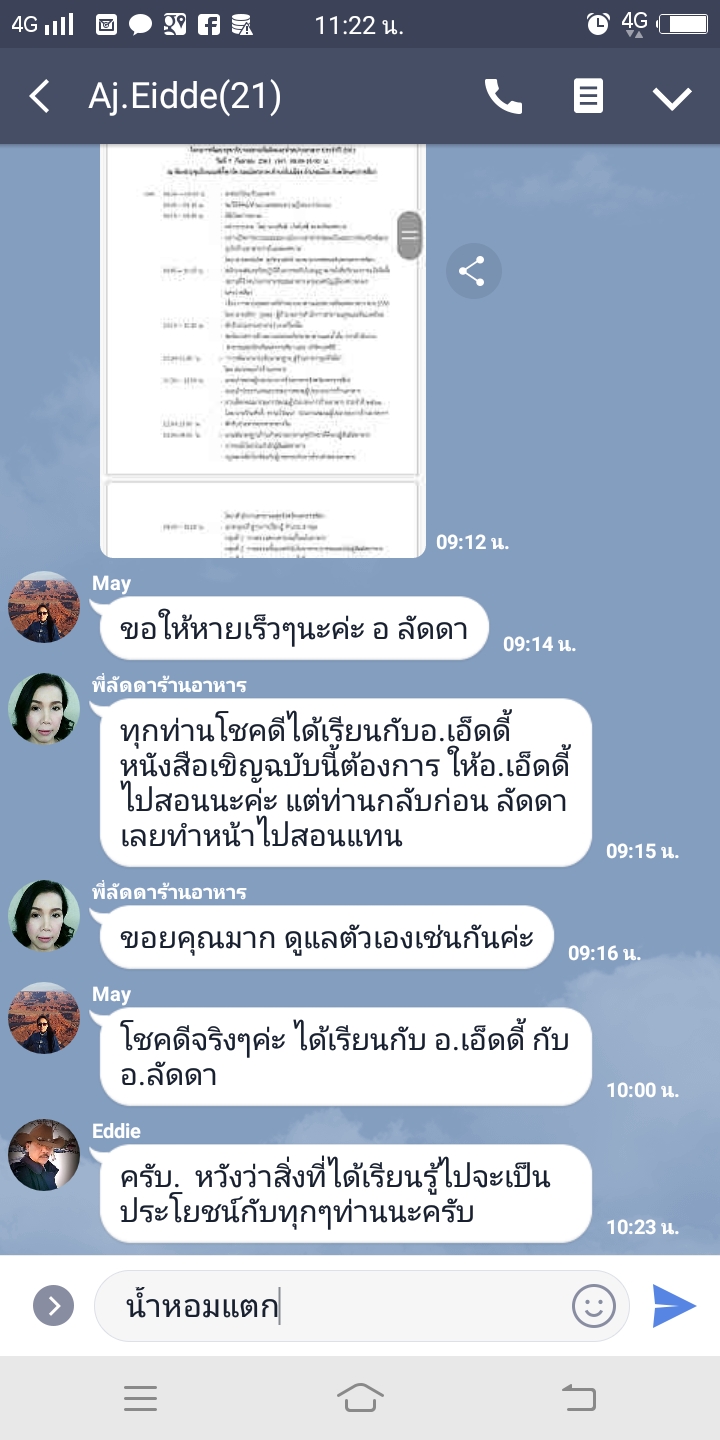Open the recent apps menu button
720x1440 pixels.
(x=140, y=1398)
